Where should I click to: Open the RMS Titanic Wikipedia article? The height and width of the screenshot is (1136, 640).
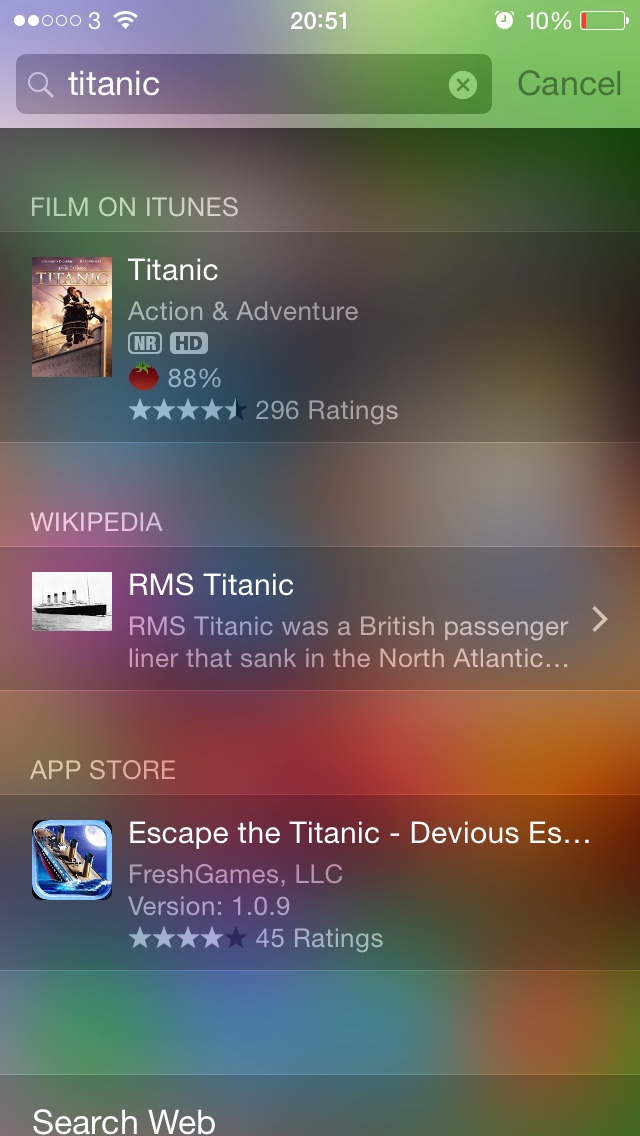click(x=320, y=618)
